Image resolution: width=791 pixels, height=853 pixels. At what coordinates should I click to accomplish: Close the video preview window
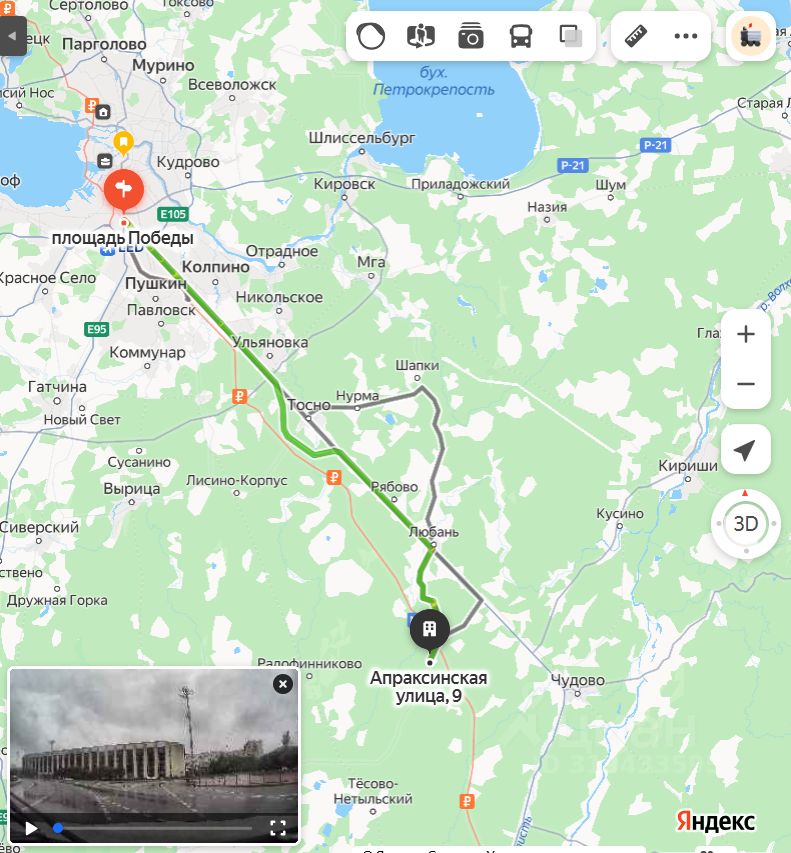click(283, 684)
